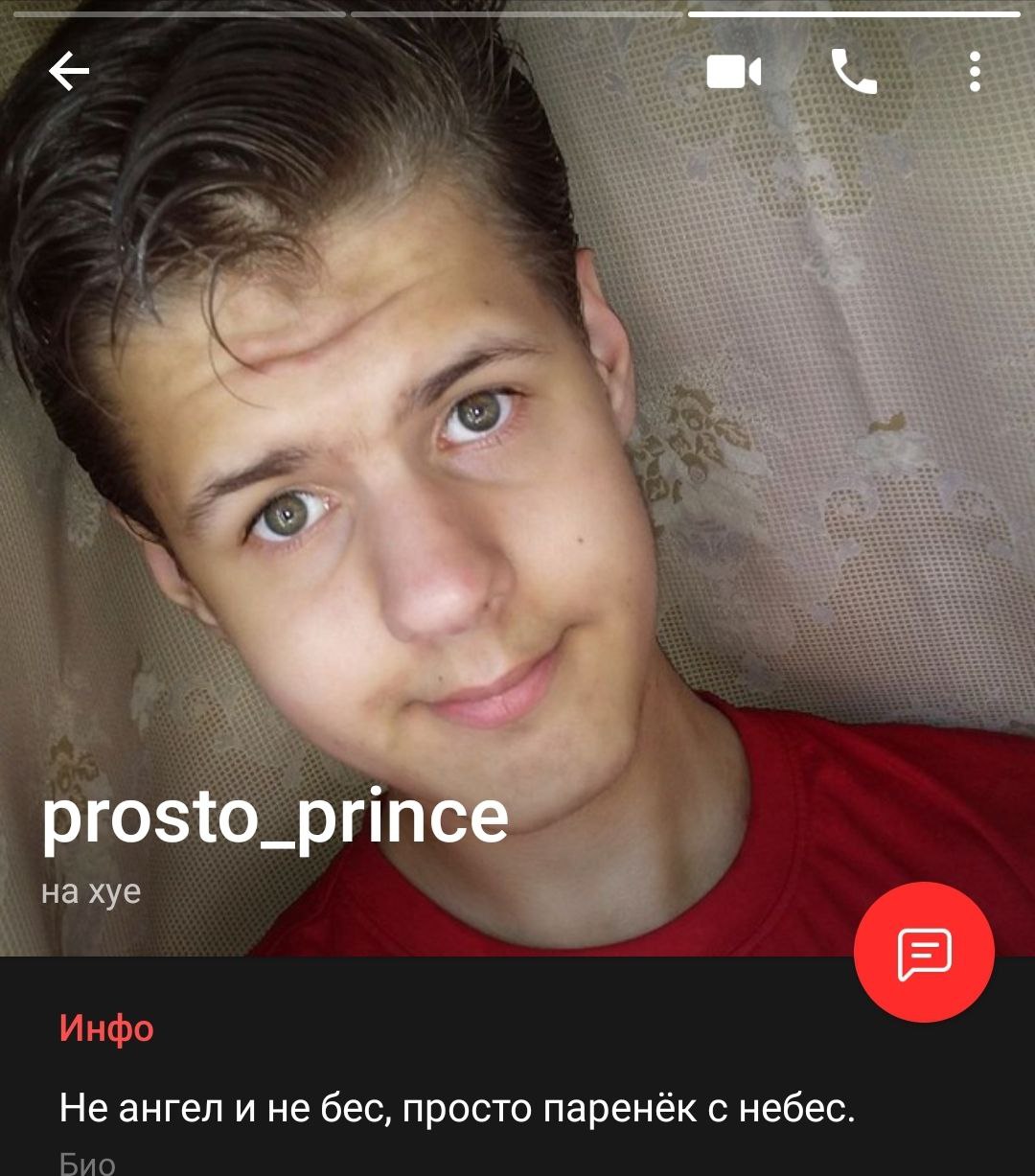Image resolution: width=1035 pixels, height=1176 pixels.
Task: Open the three-dot overflow menu
Action: point(975,72)
